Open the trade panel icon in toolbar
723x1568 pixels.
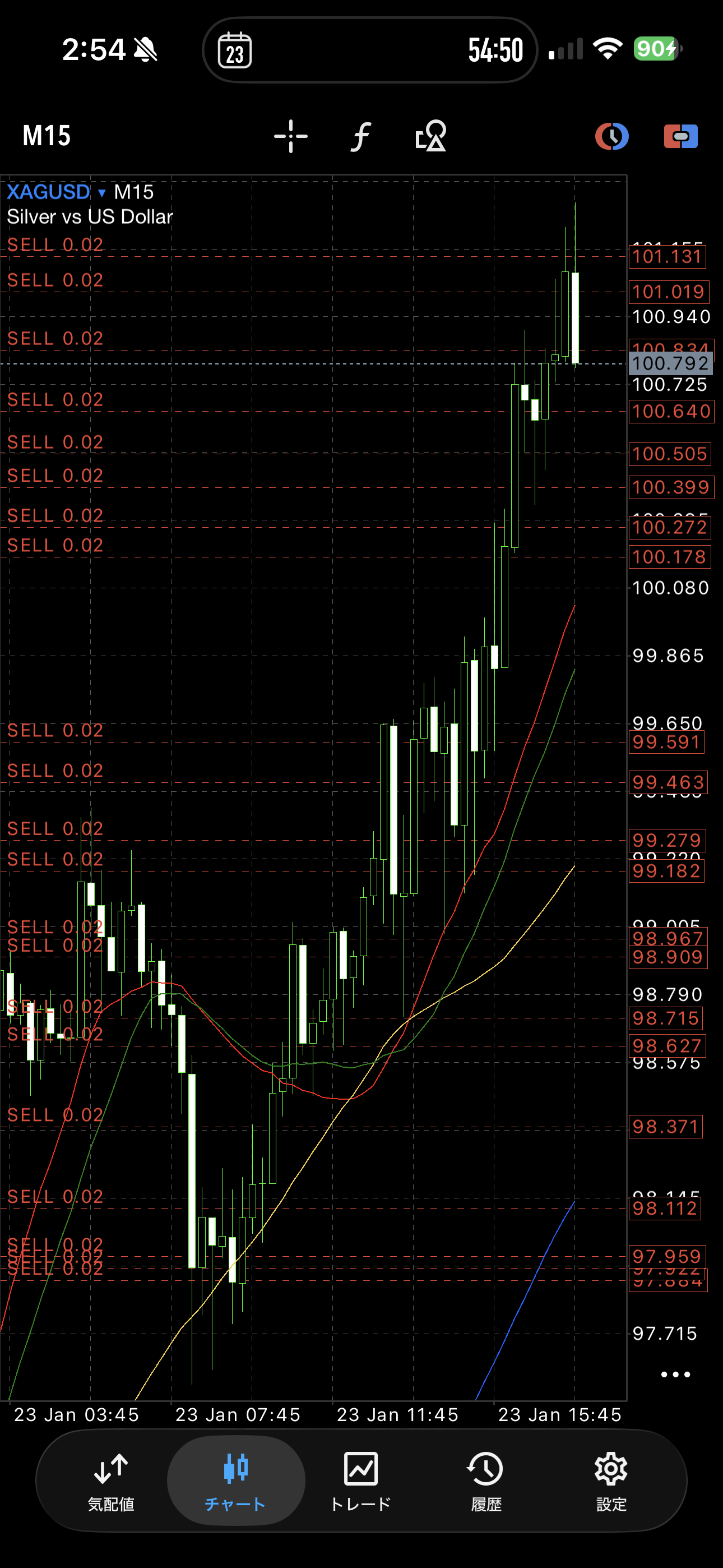tap(680, 136)
